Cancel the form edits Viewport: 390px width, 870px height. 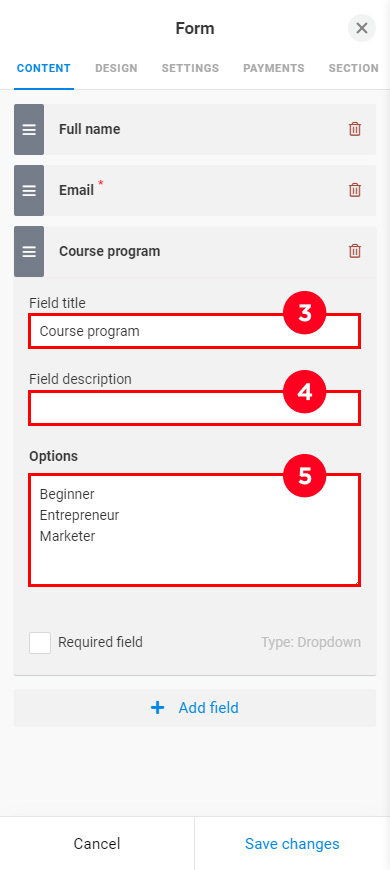click(x=97, y=844)
